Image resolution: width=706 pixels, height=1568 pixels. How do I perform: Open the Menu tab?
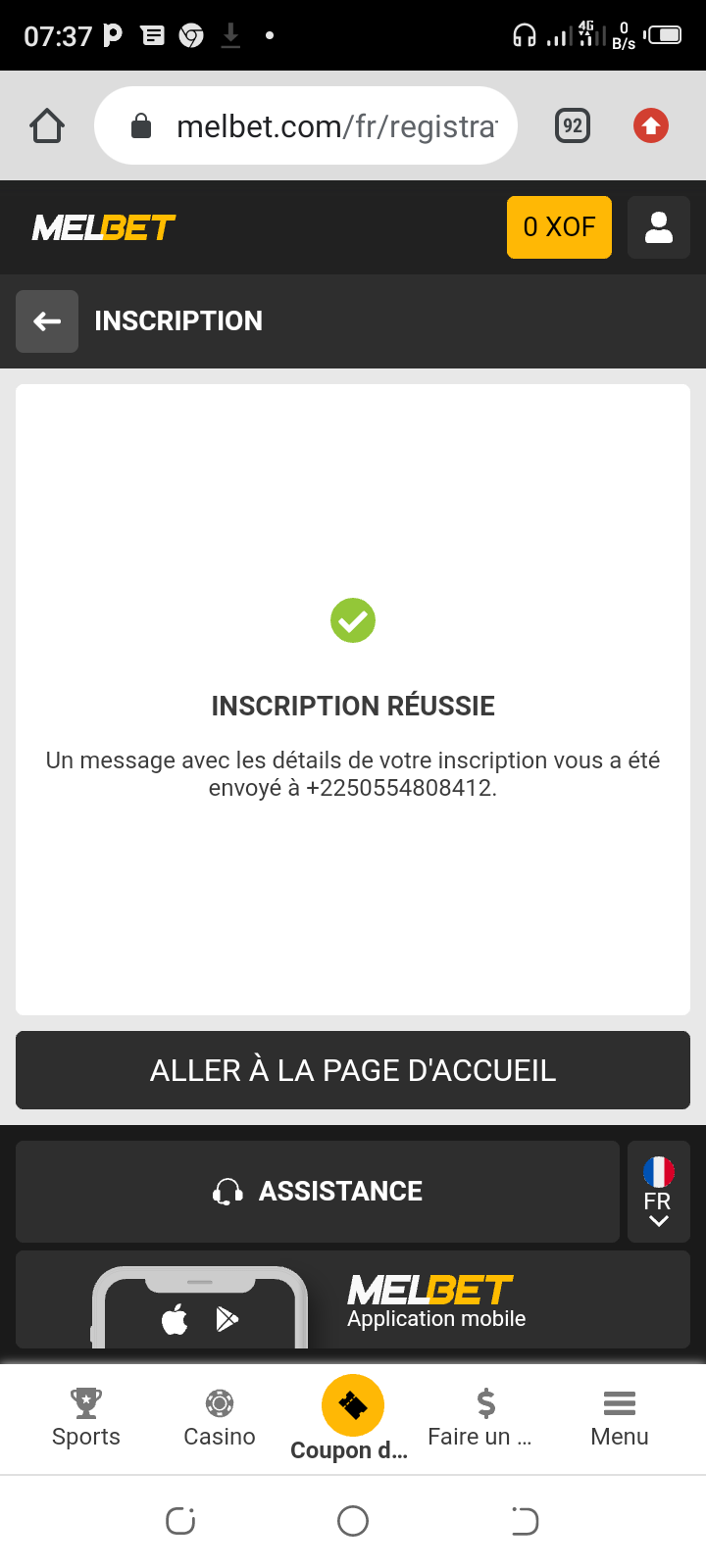click(x=620, y=1417)
